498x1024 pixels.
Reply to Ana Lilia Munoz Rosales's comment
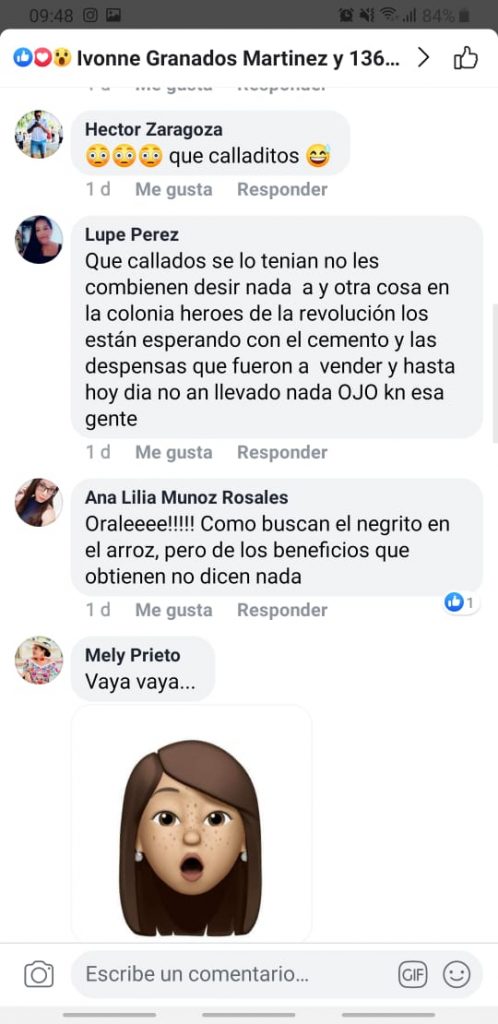pos(282,610)
